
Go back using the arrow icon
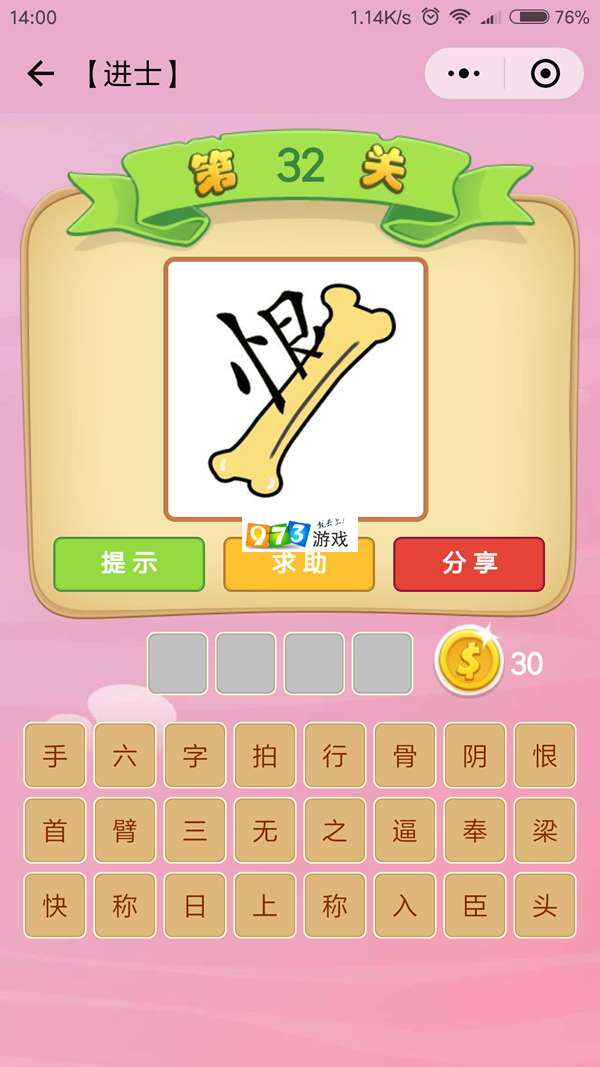pos(40,74)
